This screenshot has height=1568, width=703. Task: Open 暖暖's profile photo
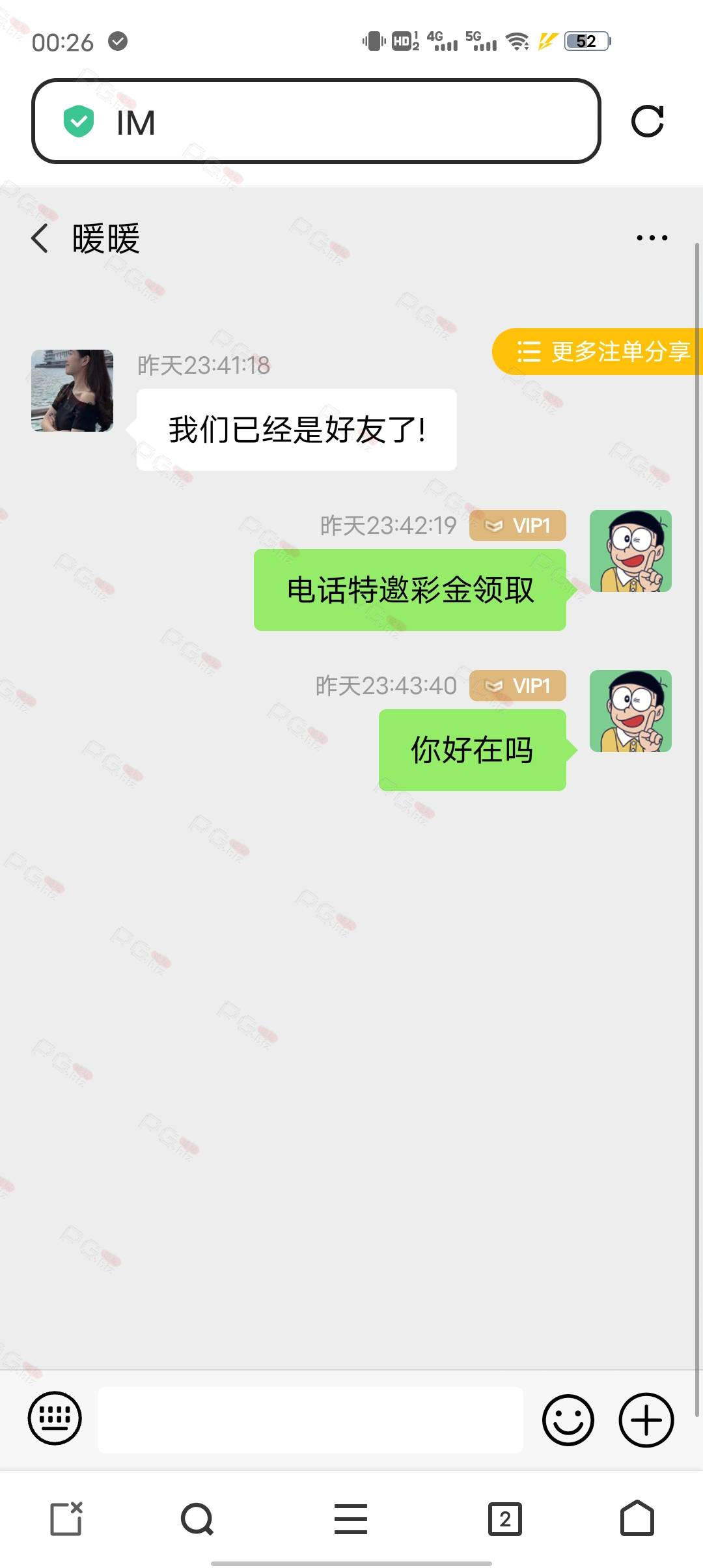pyautogui.click(x=72, y=391)
